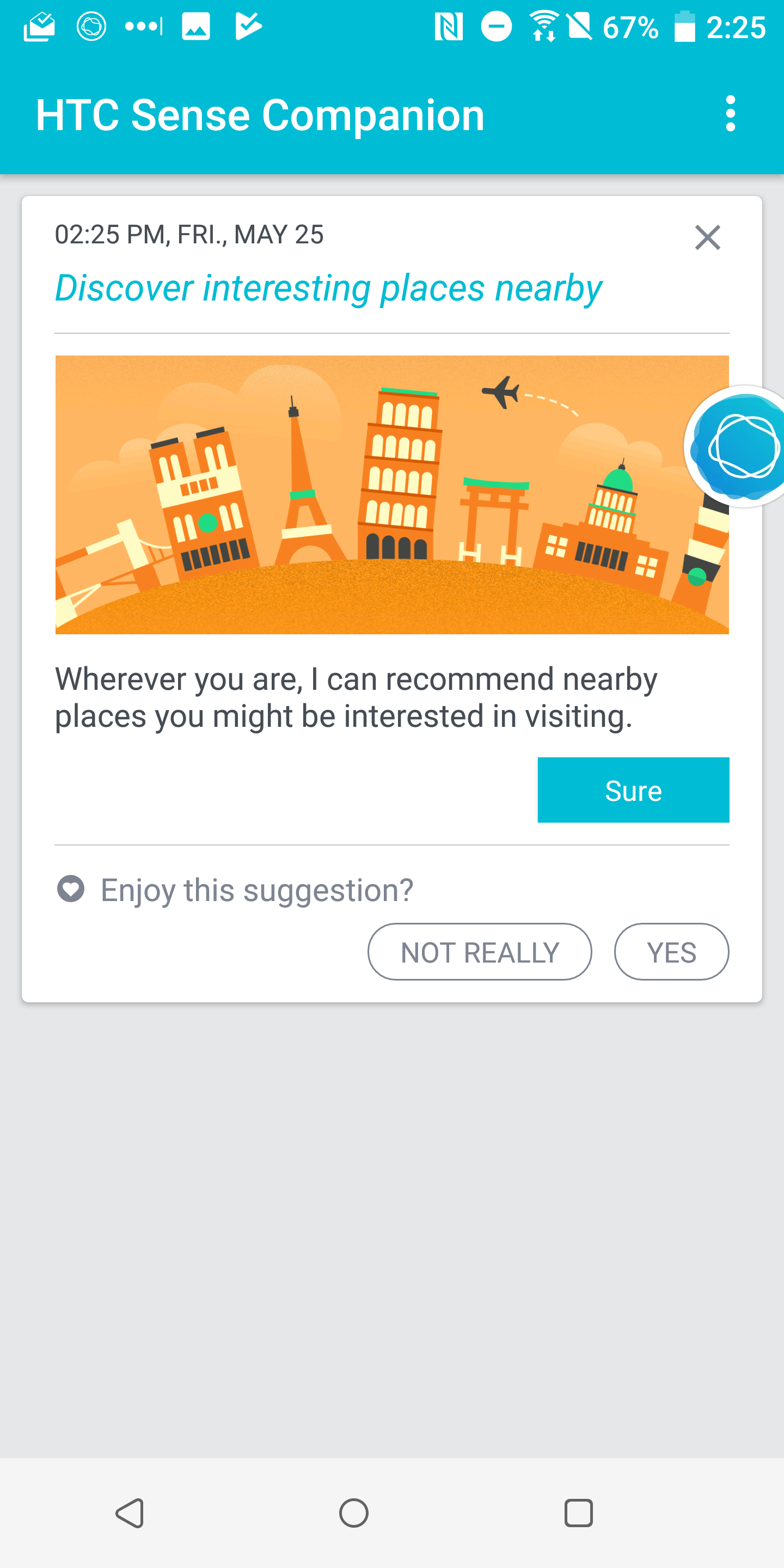
Task: Open the overflow menu in app bar
Action: pyautogui.click(x=731, y=114)
